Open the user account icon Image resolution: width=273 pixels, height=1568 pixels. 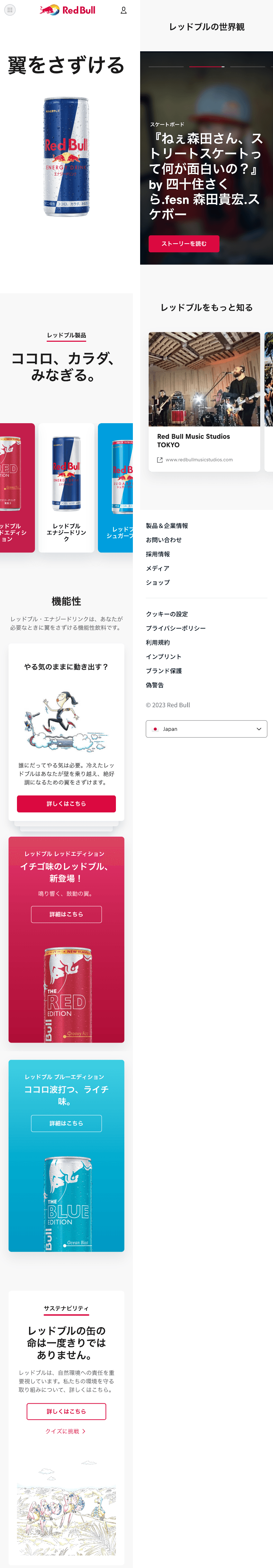[124, 10]
